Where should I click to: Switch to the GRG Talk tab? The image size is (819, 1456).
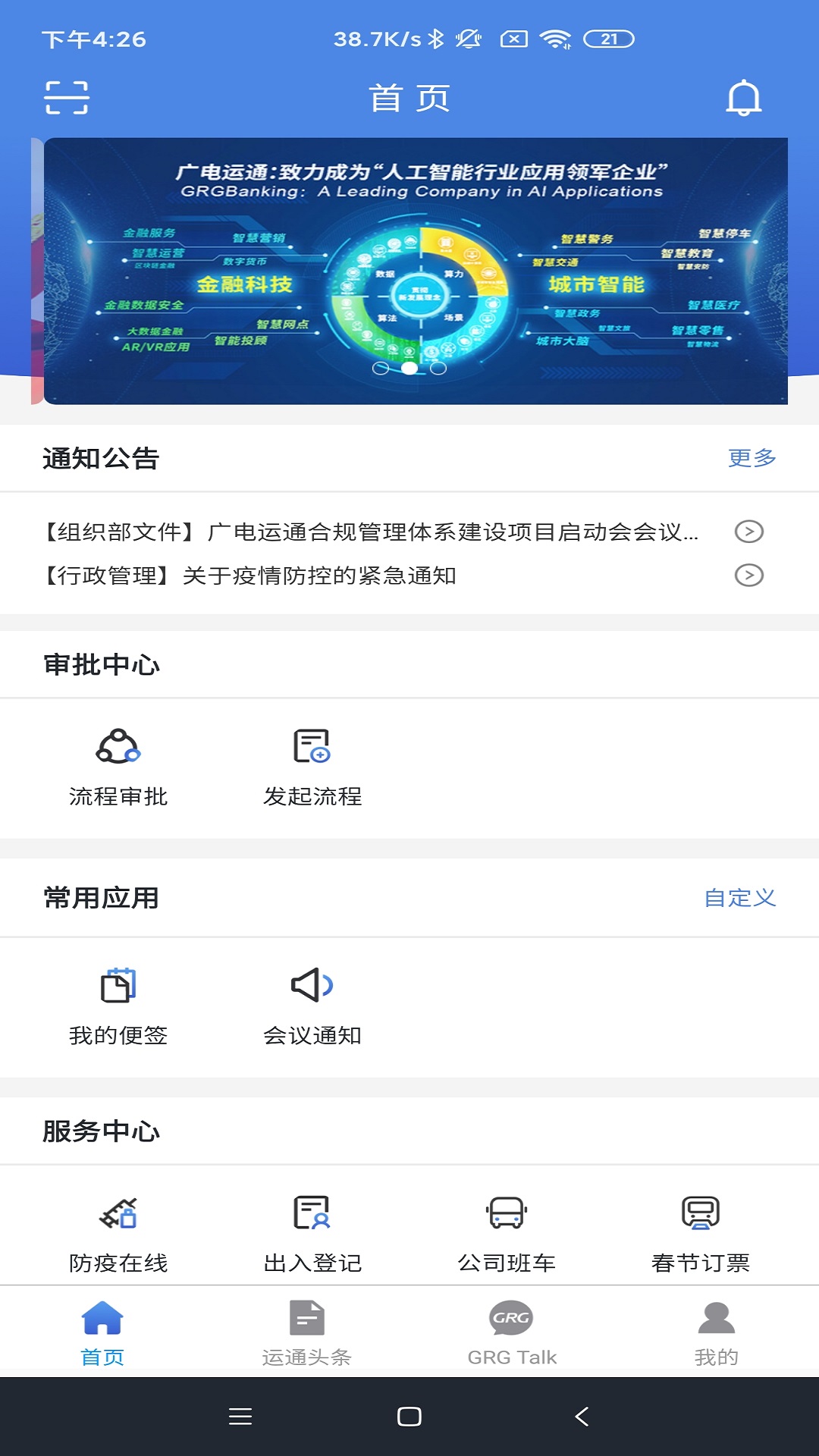tap(512, 1332)
